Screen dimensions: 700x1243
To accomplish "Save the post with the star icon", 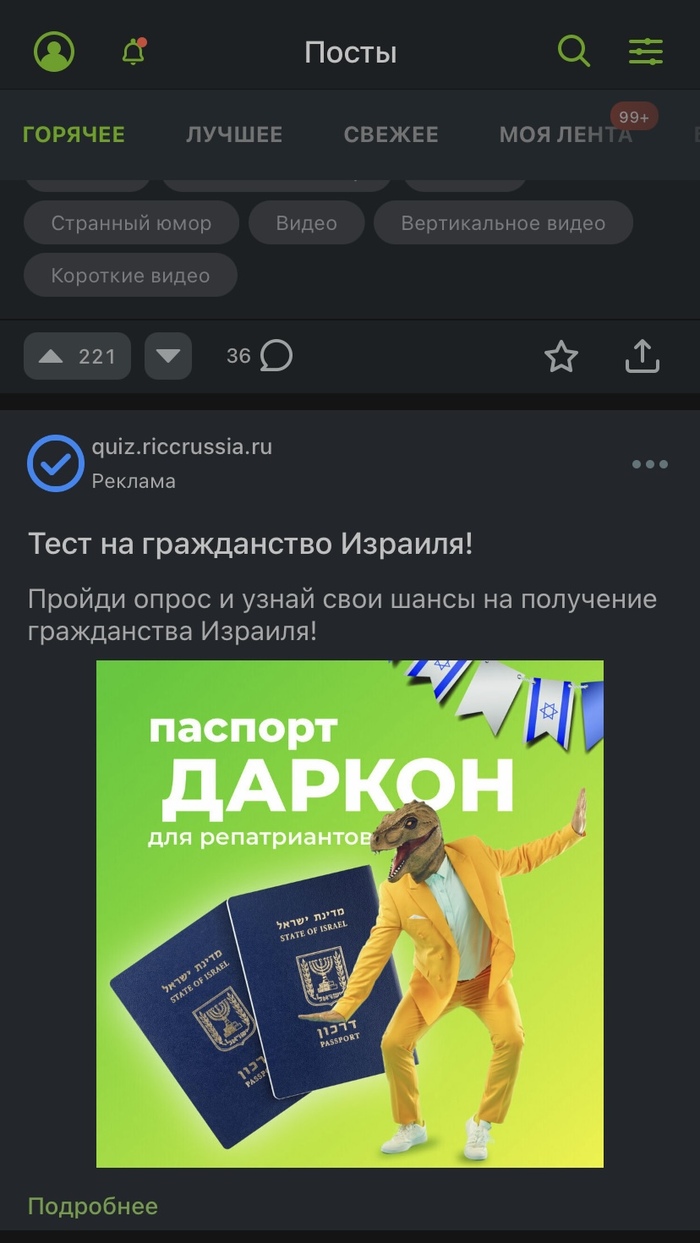I will [561, 356].
